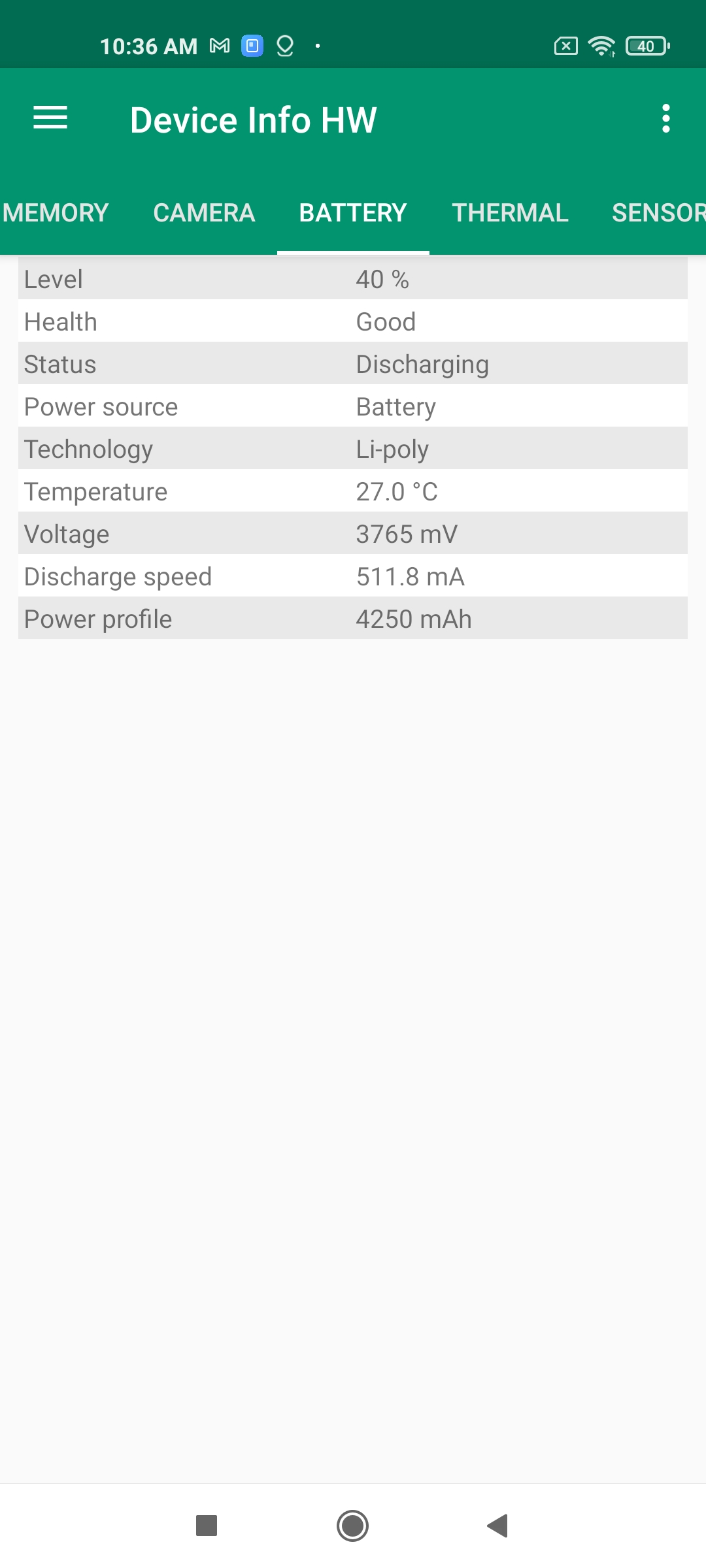Go to the home screen
Screen dimensions: 706x1568
(353, 1526)
